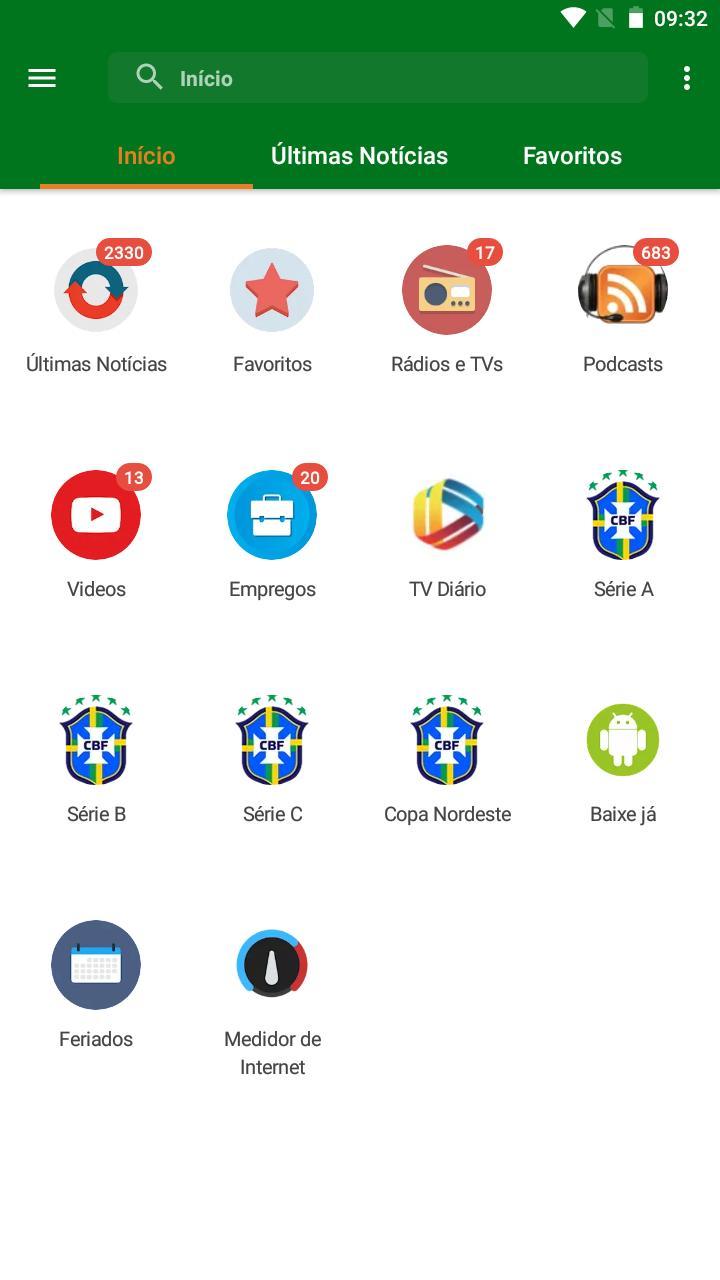Viewport: 720px width, 1280px height.
Task: Select the Série C icon
Action: coord(272,740)
